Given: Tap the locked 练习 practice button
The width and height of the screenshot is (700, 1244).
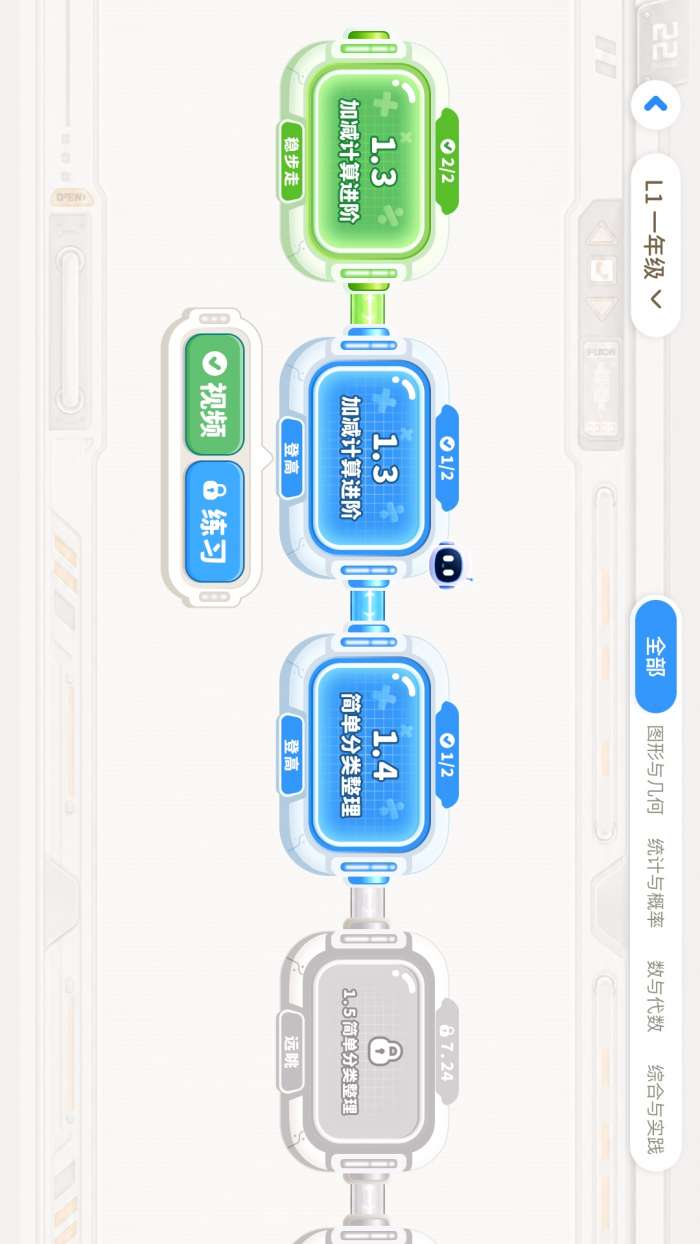Looking at the screenshot, I should coord(214,521).
